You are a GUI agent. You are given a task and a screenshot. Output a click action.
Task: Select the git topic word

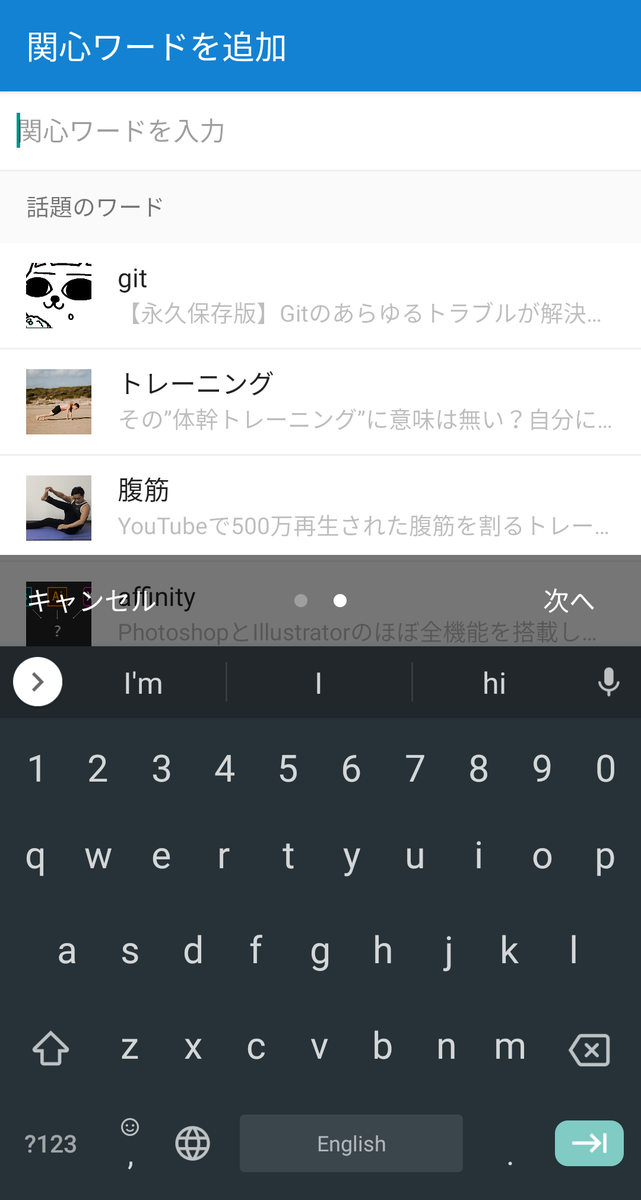[320, 296]
